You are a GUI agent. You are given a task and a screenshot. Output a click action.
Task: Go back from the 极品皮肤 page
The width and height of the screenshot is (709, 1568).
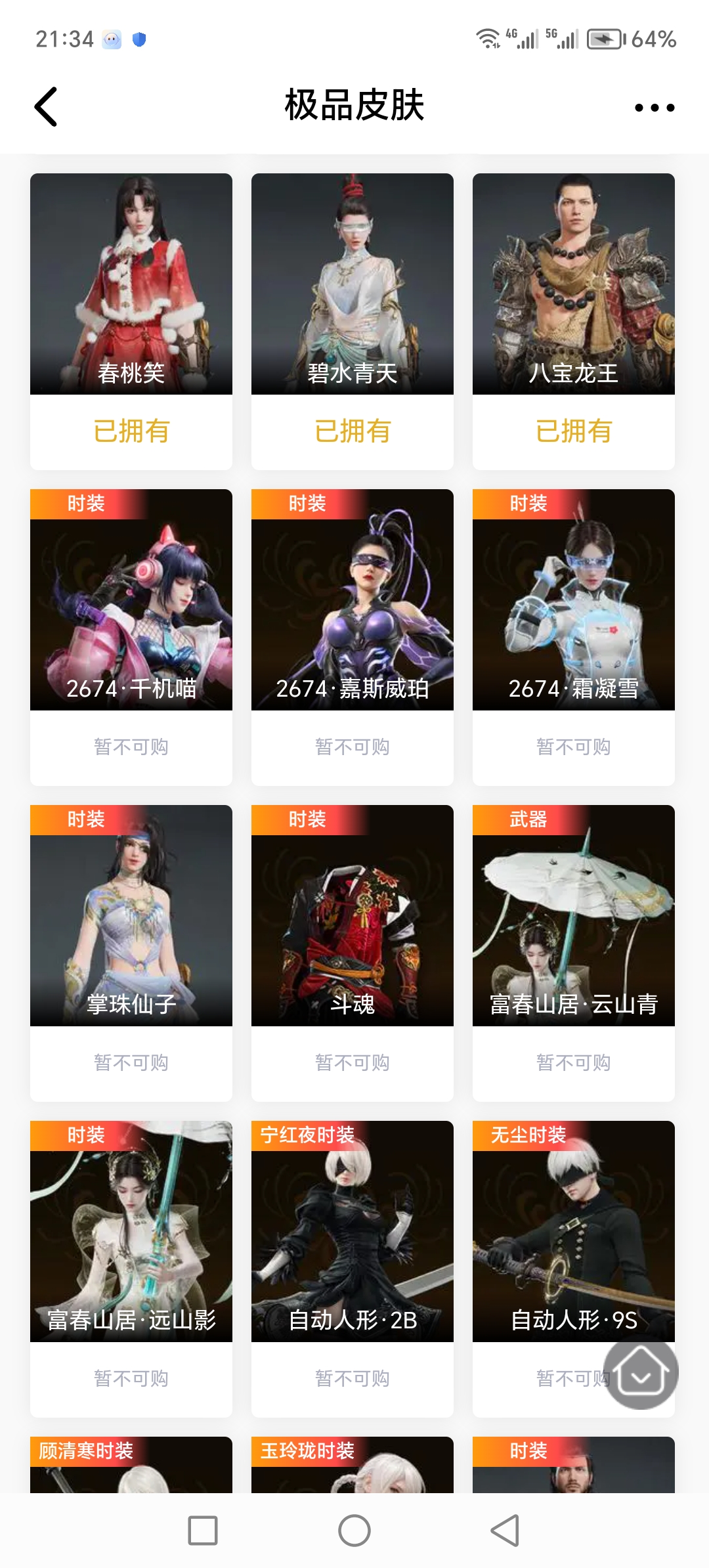click(x=46, y=106)
